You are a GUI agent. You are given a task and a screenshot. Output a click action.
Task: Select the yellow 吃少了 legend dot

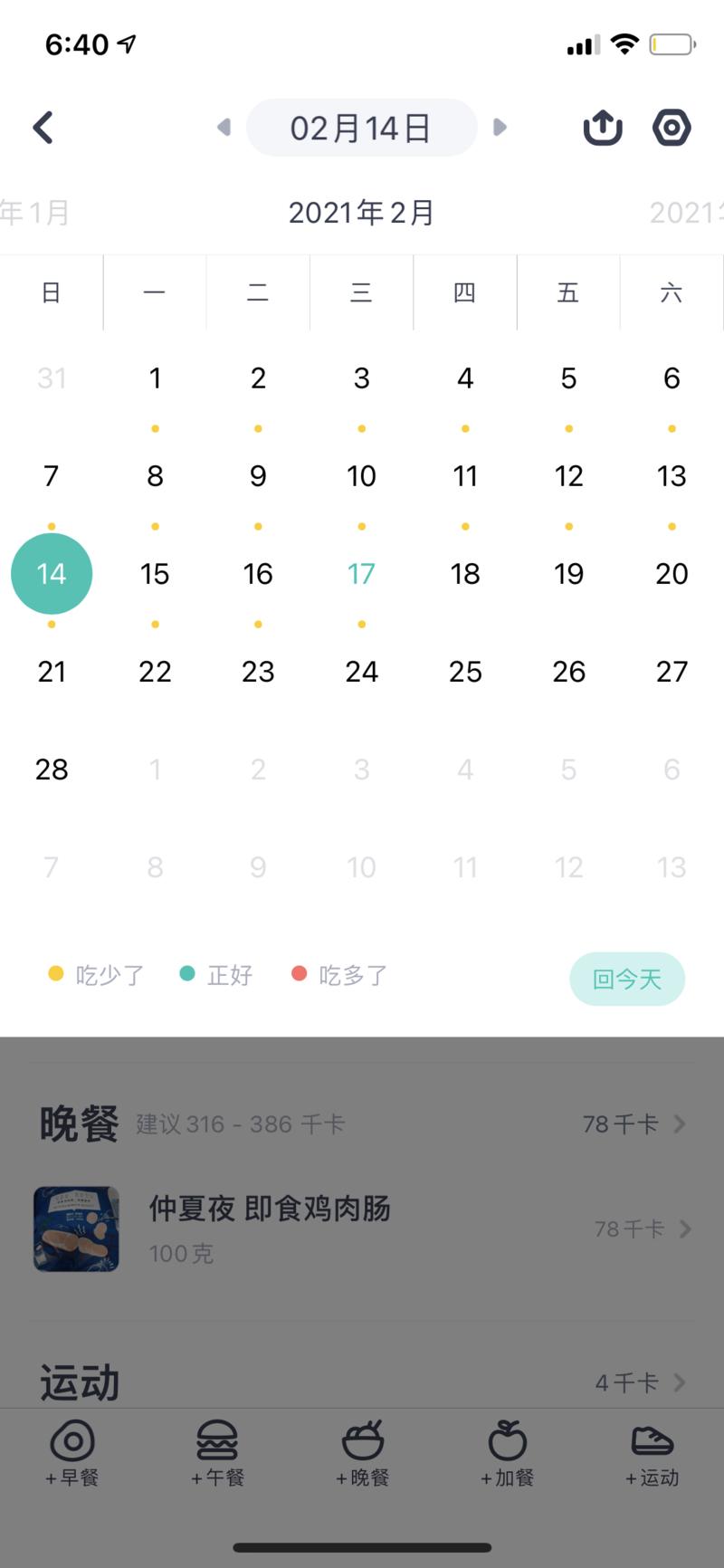(55, 975)
